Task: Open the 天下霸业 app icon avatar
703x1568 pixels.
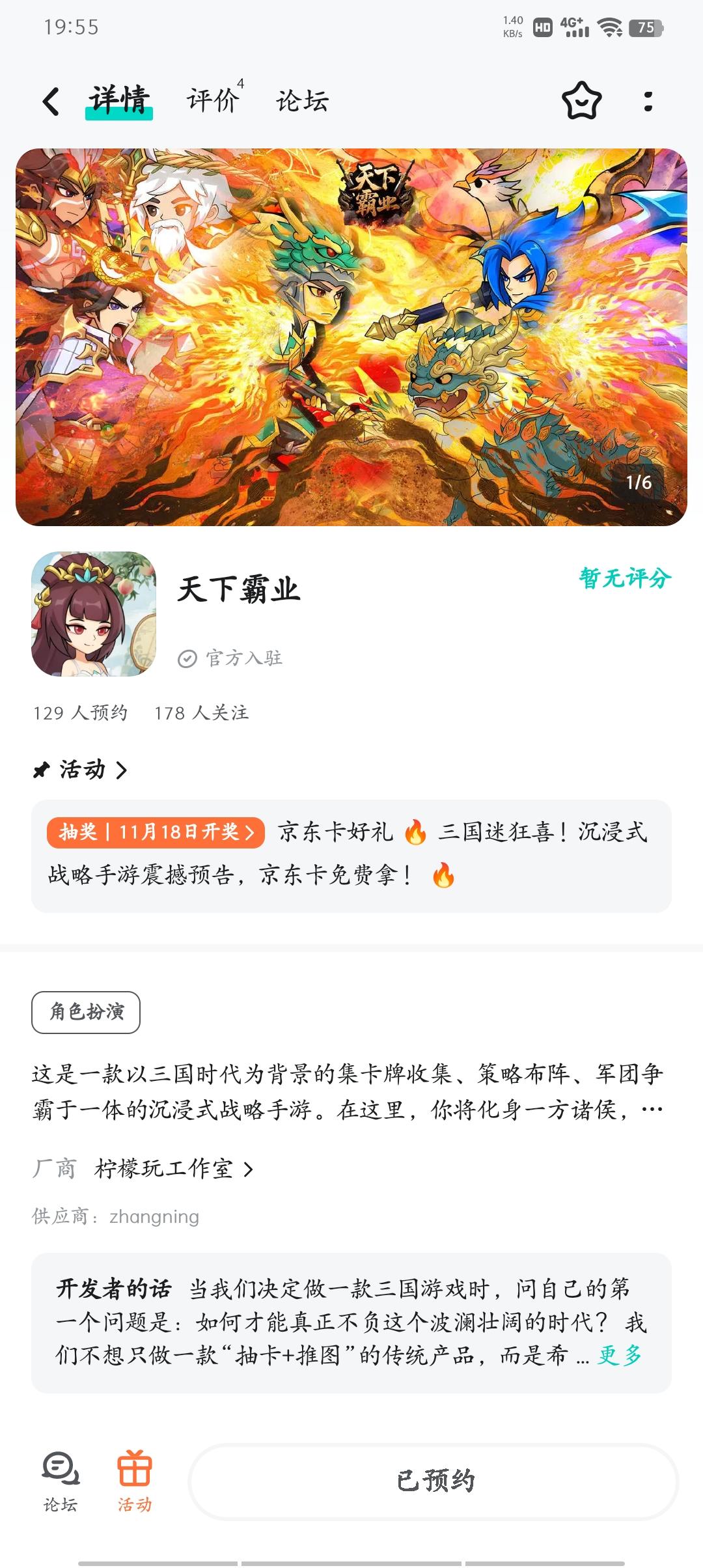Action: tap(94, 614)
